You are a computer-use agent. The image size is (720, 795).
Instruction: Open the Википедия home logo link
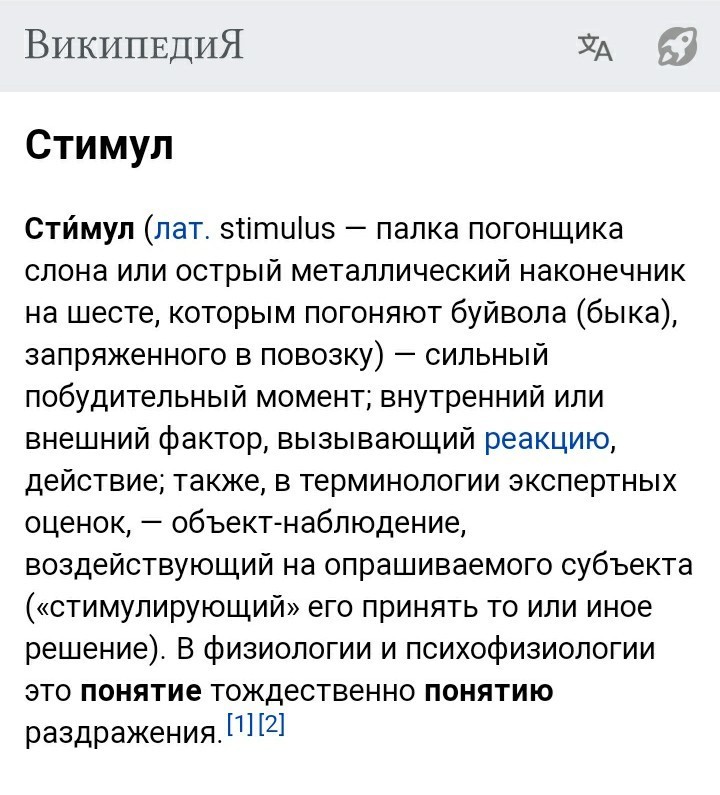click(x=134, y=46)
